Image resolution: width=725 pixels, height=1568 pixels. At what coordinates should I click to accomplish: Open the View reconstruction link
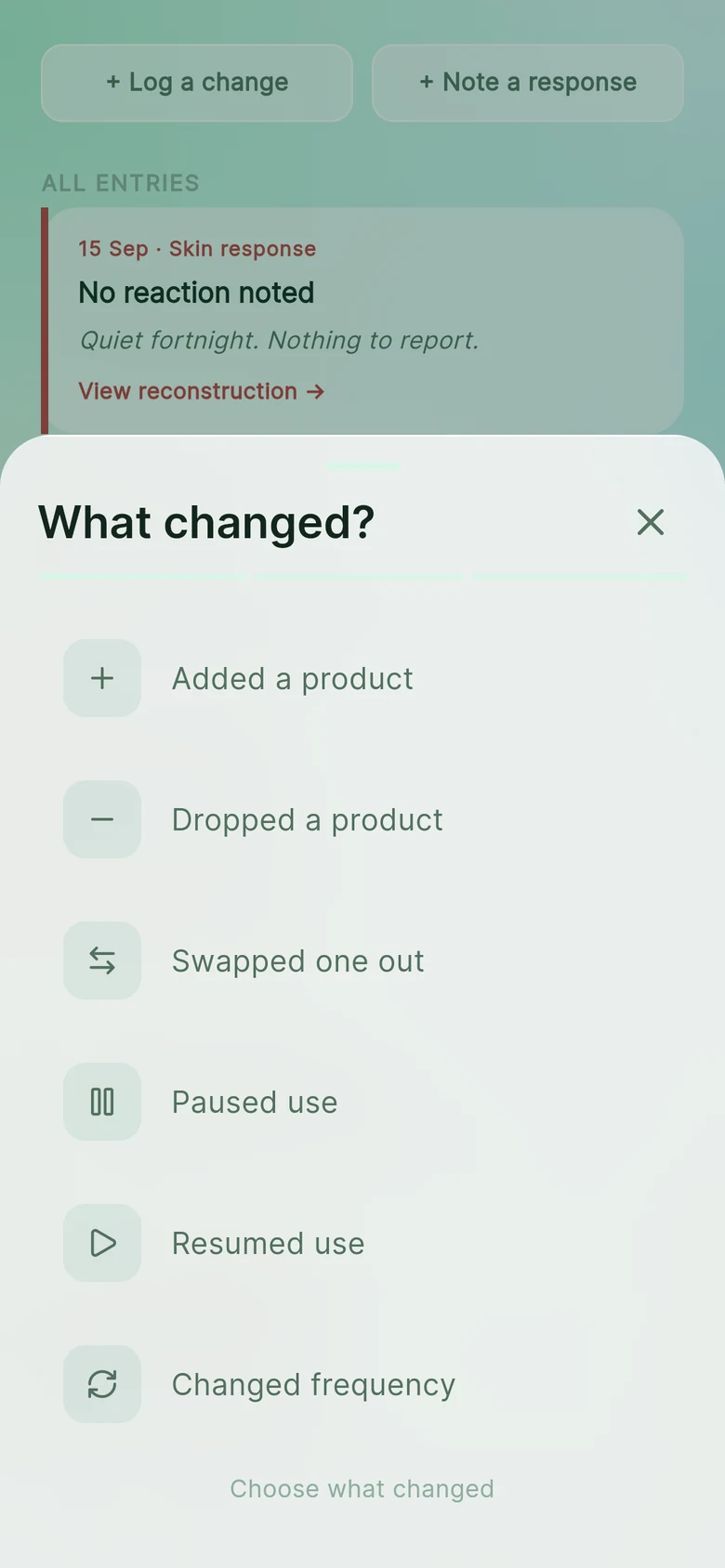pyautogui.click(x=202, y=391)
